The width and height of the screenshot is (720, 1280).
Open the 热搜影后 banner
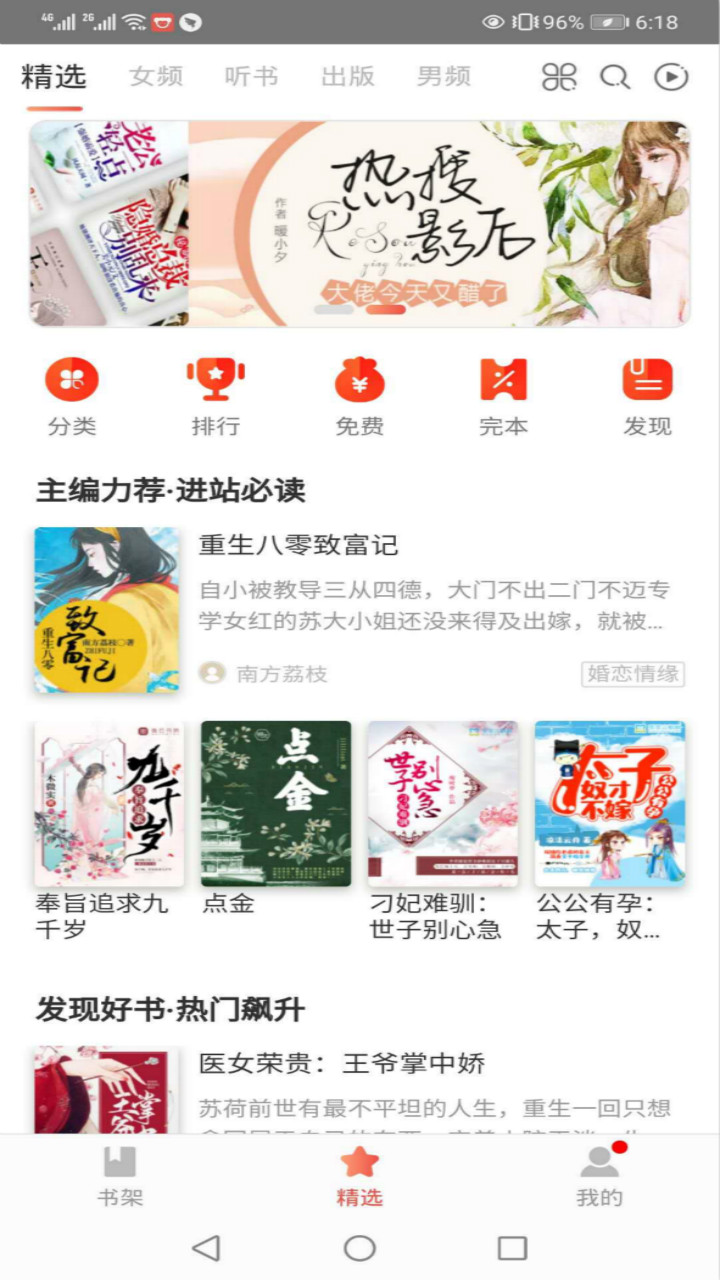click(360, 224)
